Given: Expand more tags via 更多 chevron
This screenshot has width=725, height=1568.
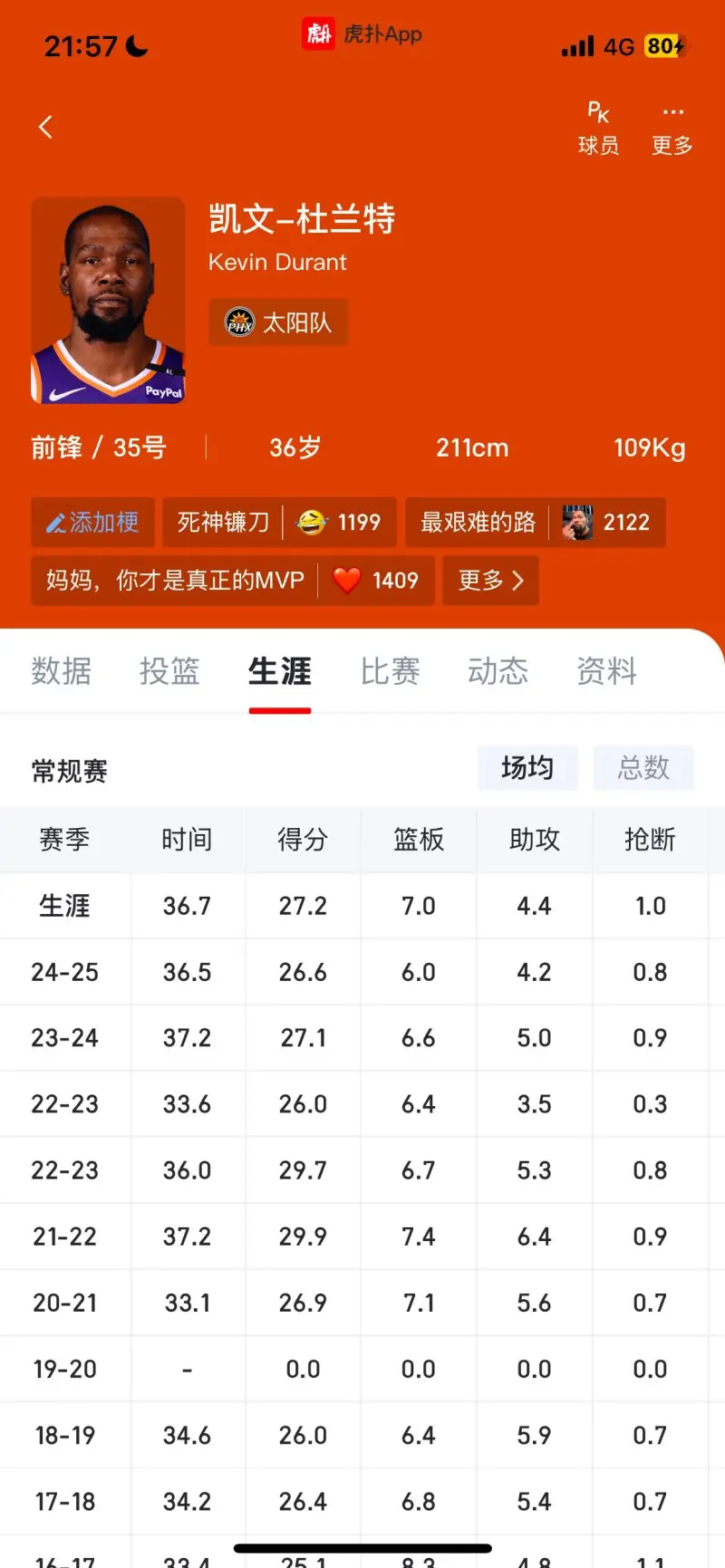Looking at the screenshot, I should (x=490, y=581).
